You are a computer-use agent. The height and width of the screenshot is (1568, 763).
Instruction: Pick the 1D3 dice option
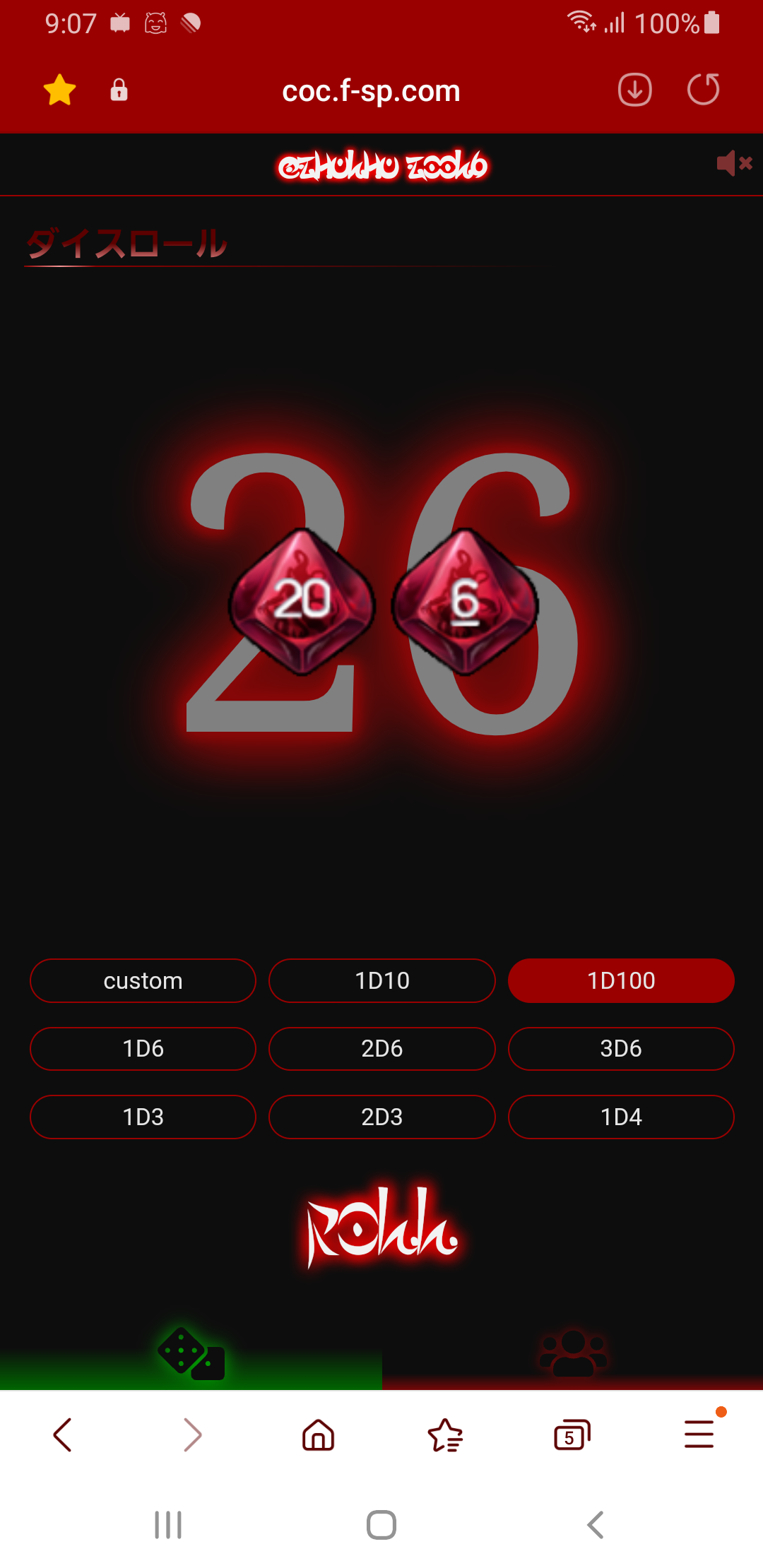pos(143,1117)
